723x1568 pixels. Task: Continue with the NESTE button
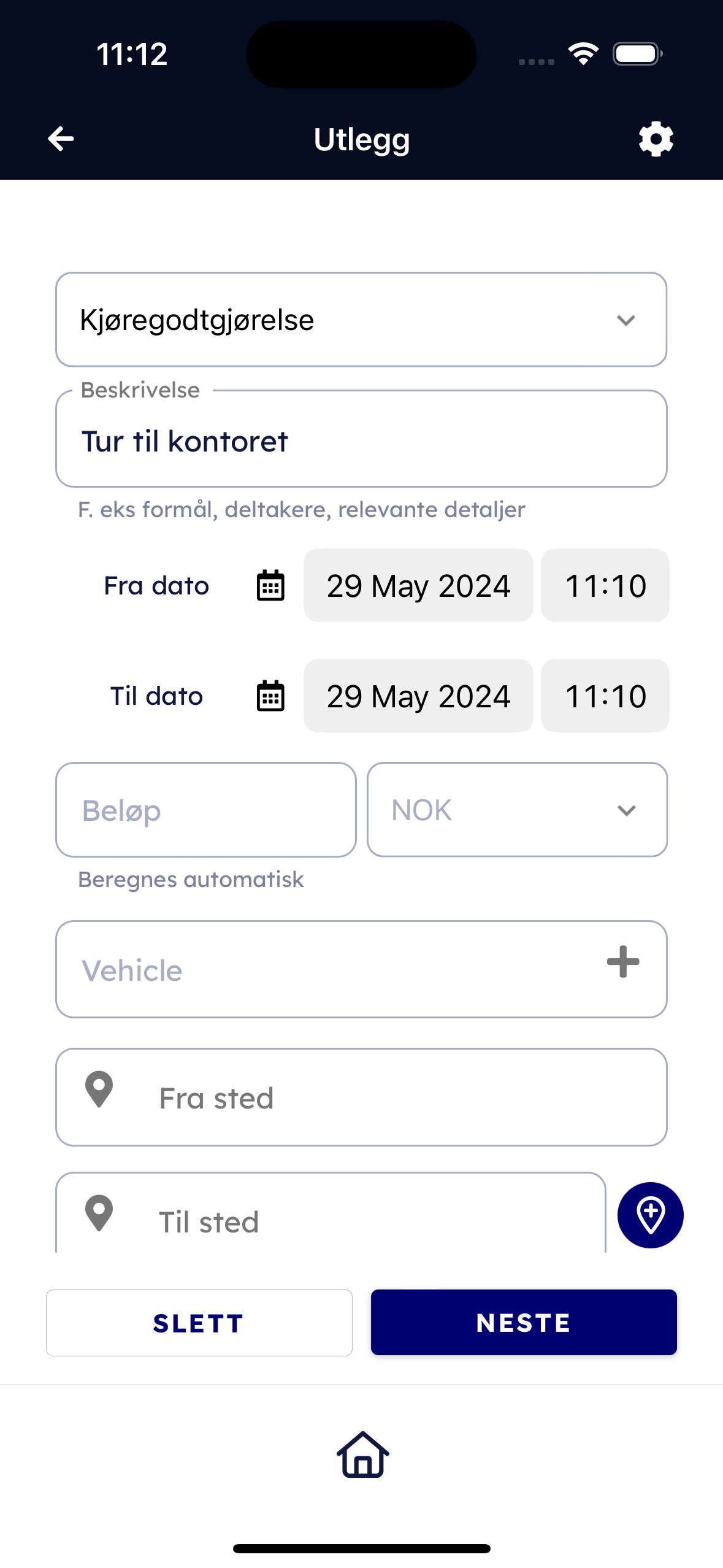point(524,1323)
